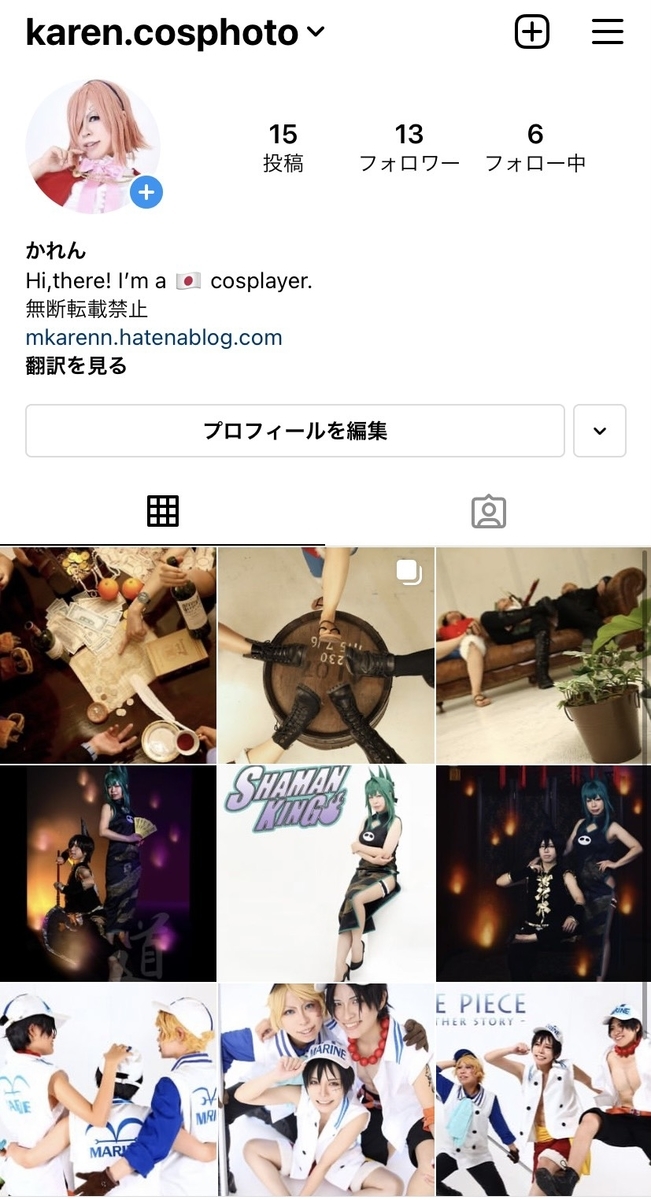Open the One Piece Another Story post
Screen dimensions: 651x1200
click(543, 1090)
